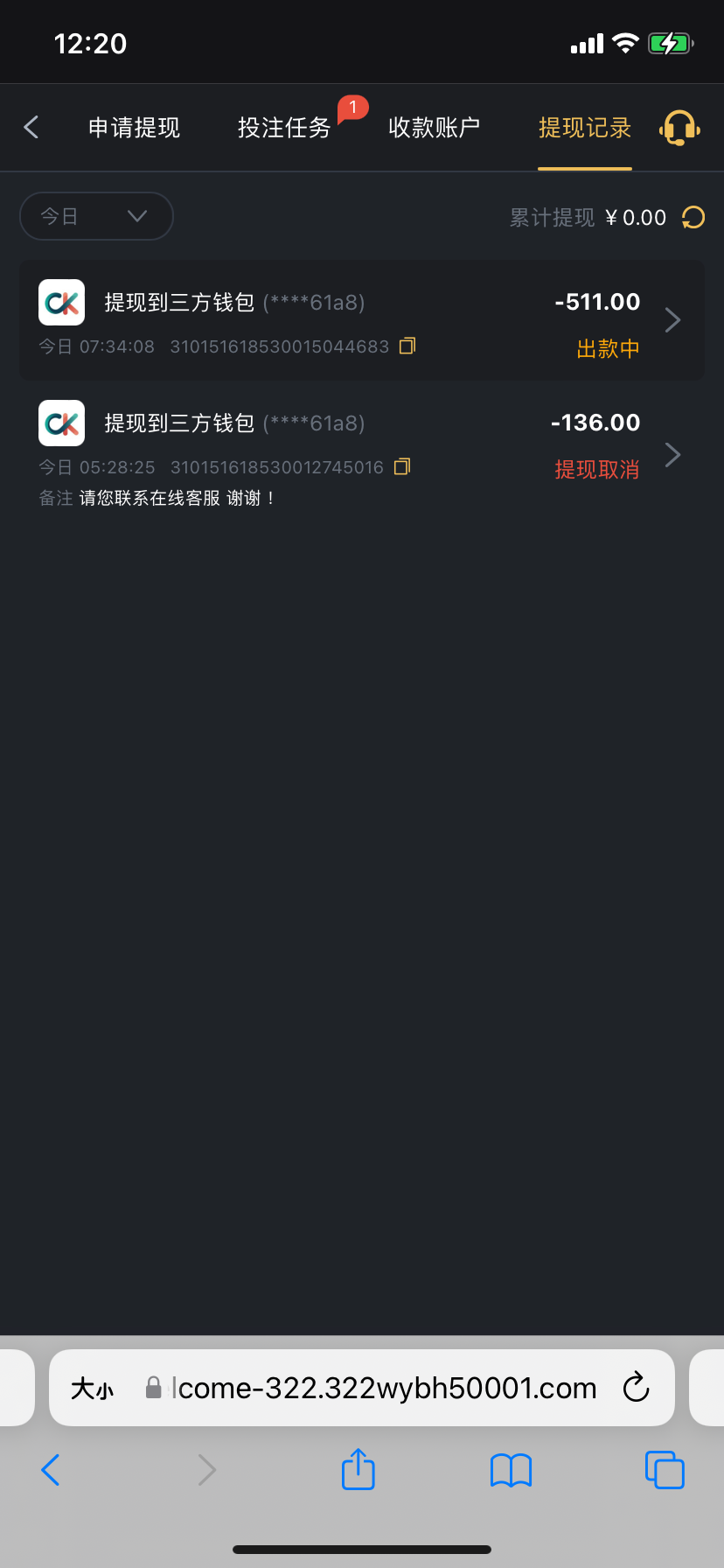724x1568 pixels.
Task: Open the Safari bookmarks icon
Action: click(511, 1469)
